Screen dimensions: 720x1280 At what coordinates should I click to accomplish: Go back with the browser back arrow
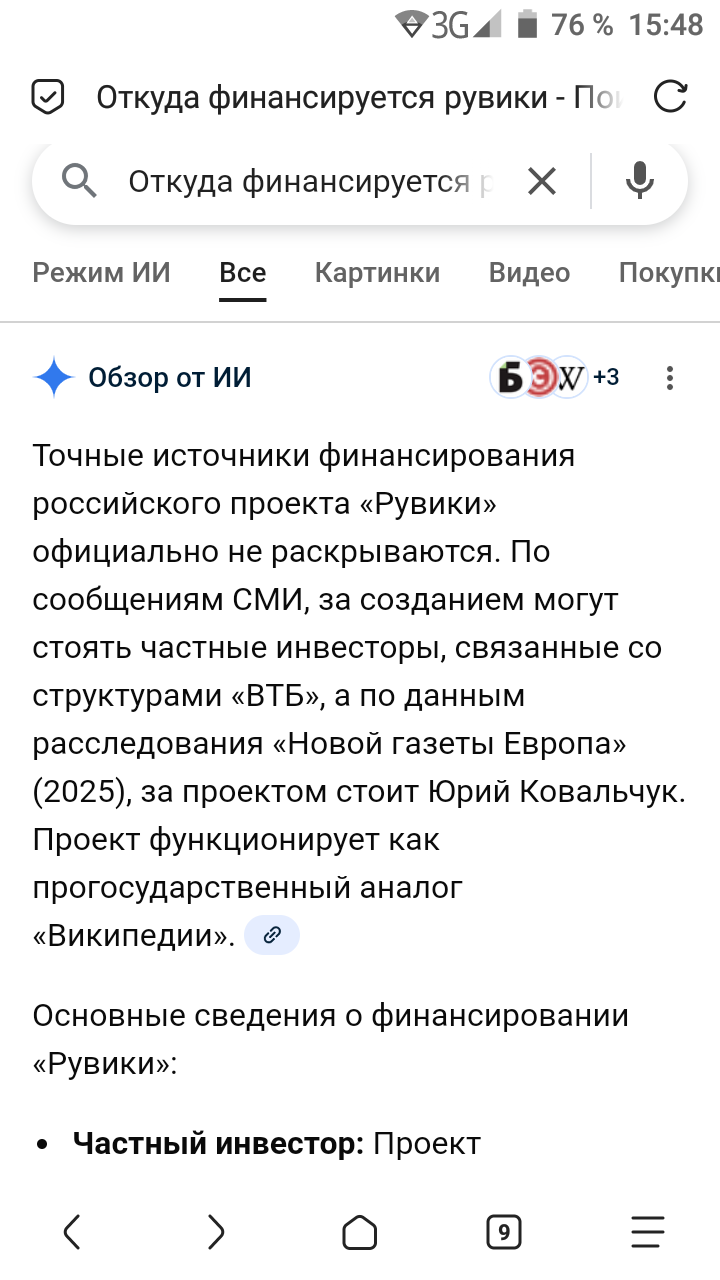click(x=72, y=1232)
